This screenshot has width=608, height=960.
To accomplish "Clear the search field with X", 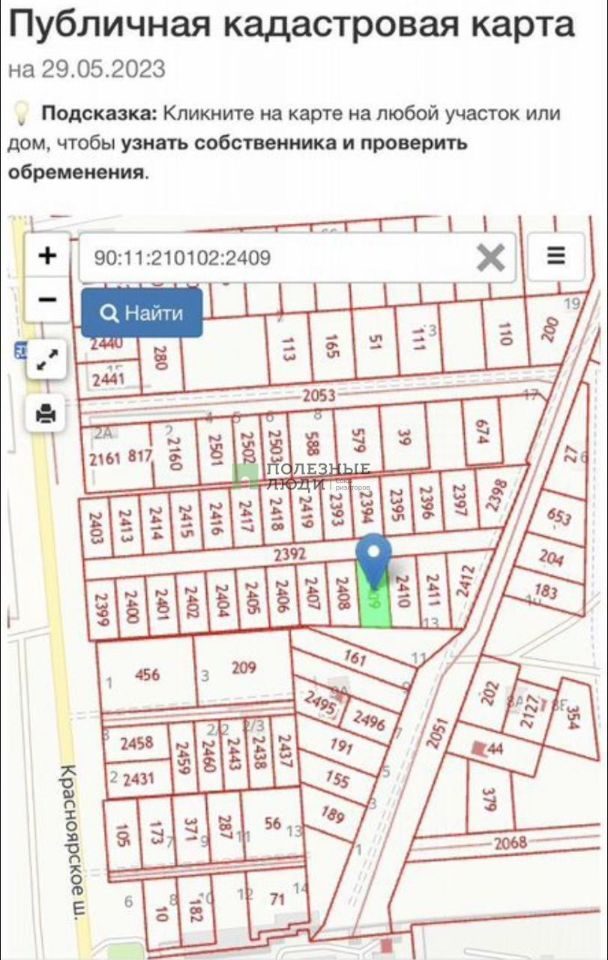I will pyautogui.click(x=490, y=258).
